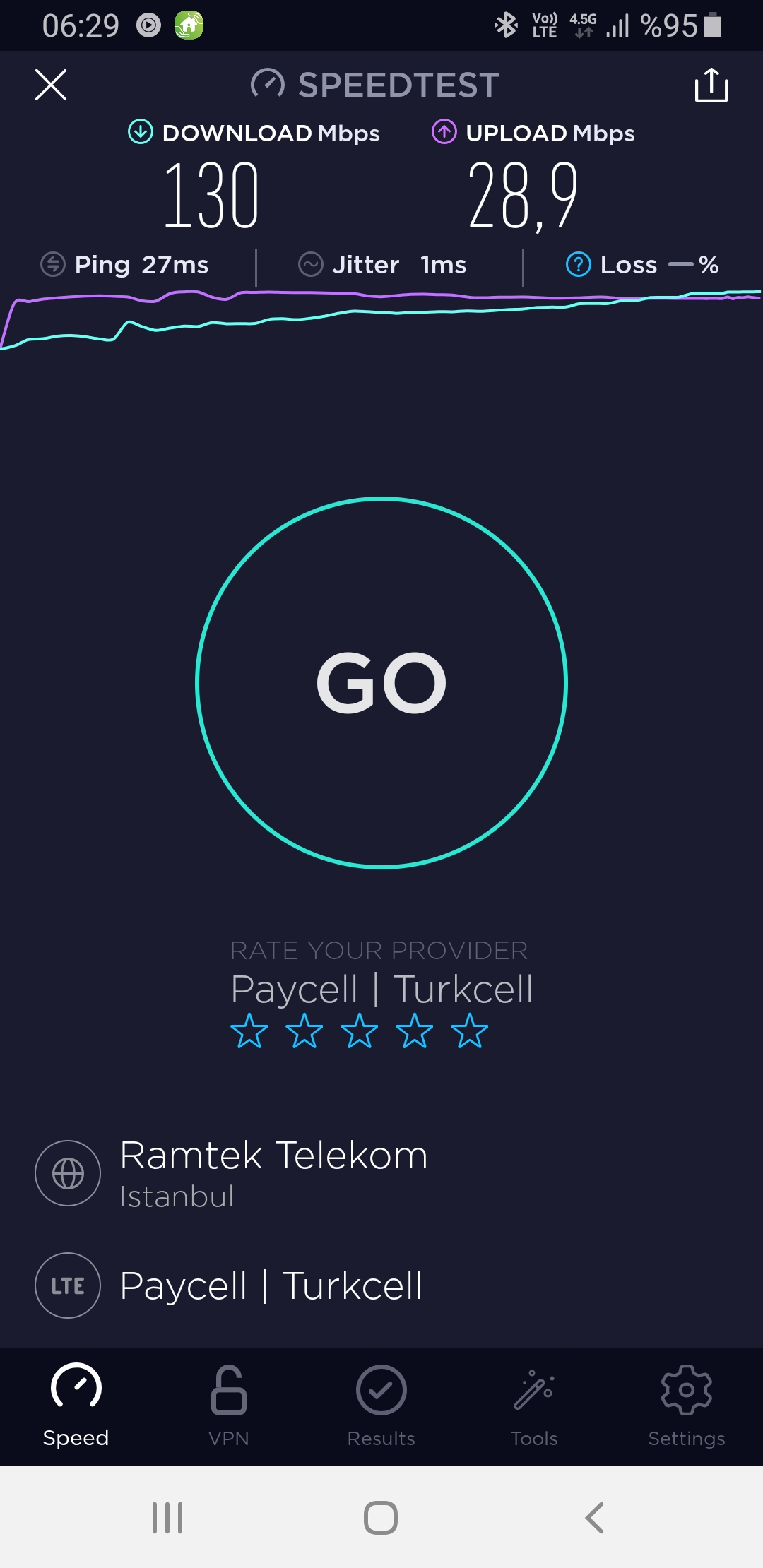Open the Paycell | Turkcell LTE connection row
The height and width of the screenshot is (1568, 763).
[x=381, y=1285]
